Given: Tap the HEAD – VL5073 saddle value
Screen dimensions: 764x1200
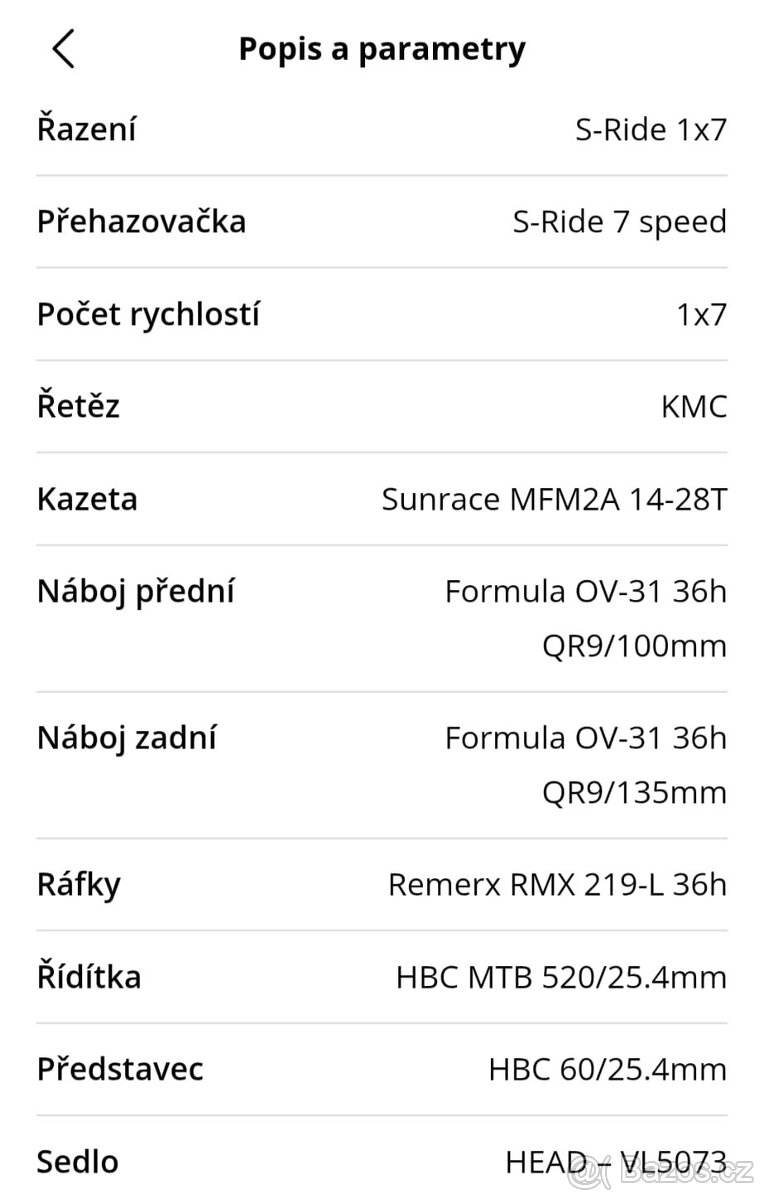Looking at the screenshot, I should pyautogui.click(x=615, y=1161).
